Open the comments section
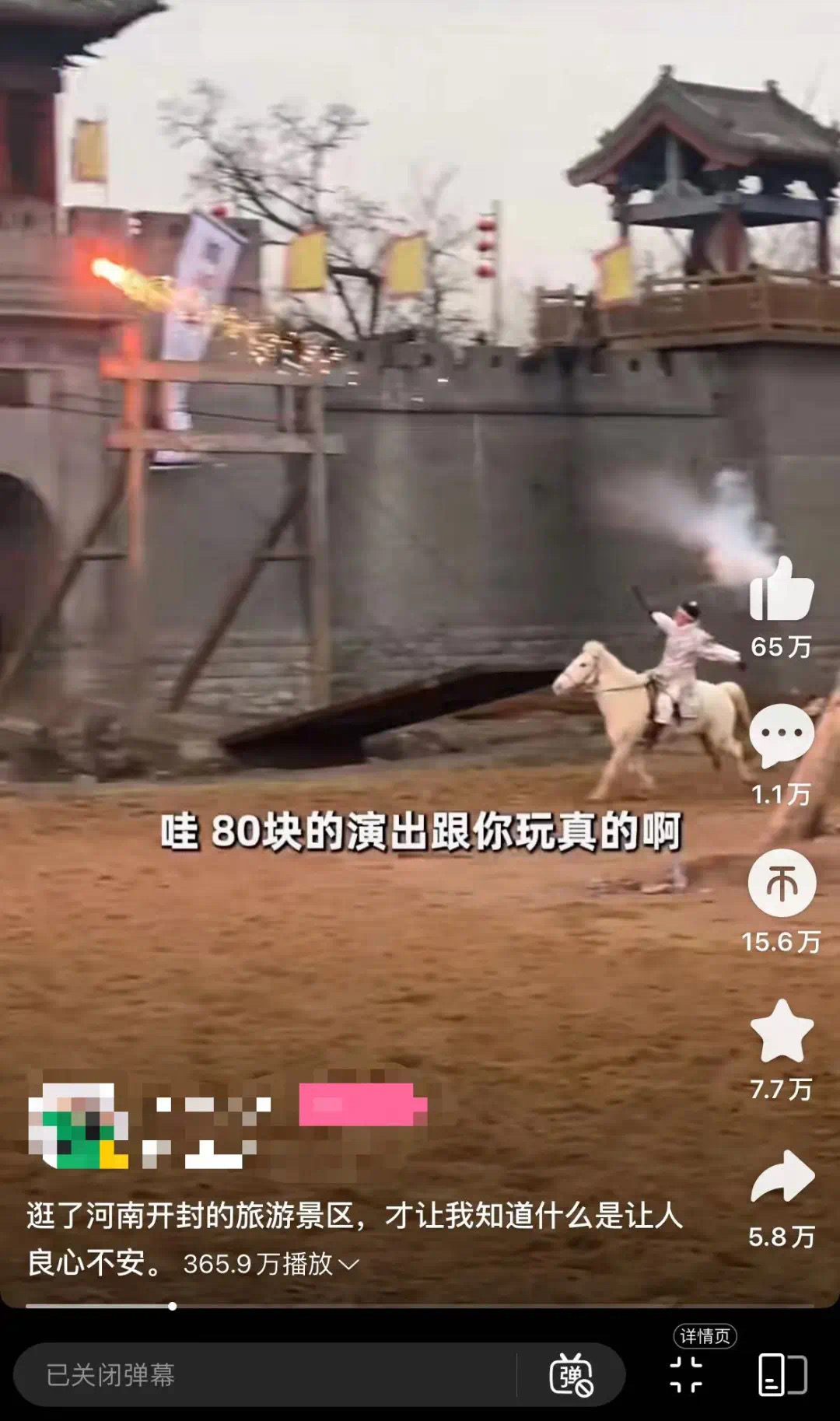Screen dimensions: 840x1421 tap(781, 737)
